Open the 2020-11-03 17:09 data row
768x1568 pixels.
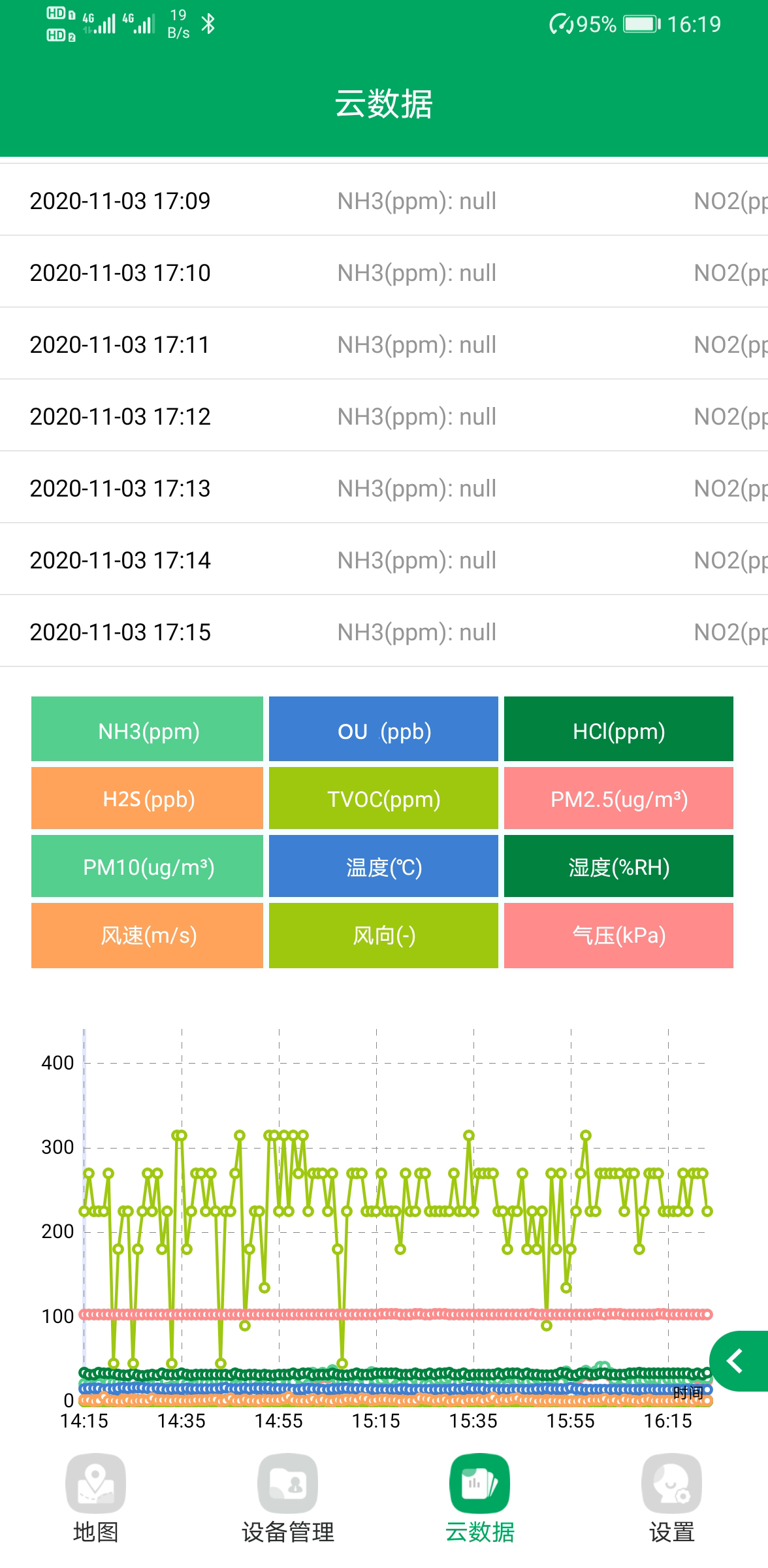click(x=384, y=201)
